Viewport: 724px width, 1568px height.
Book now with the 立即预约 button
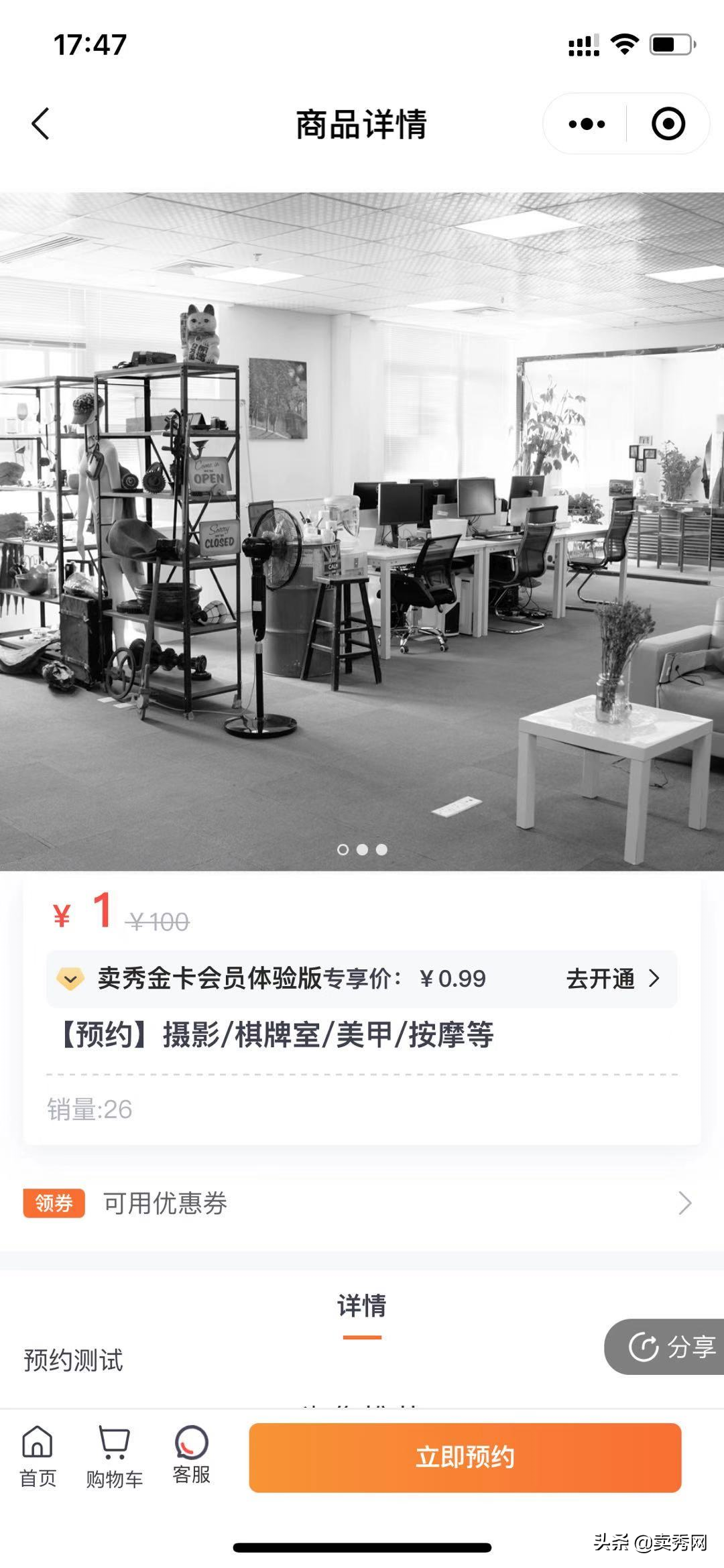465,1458
